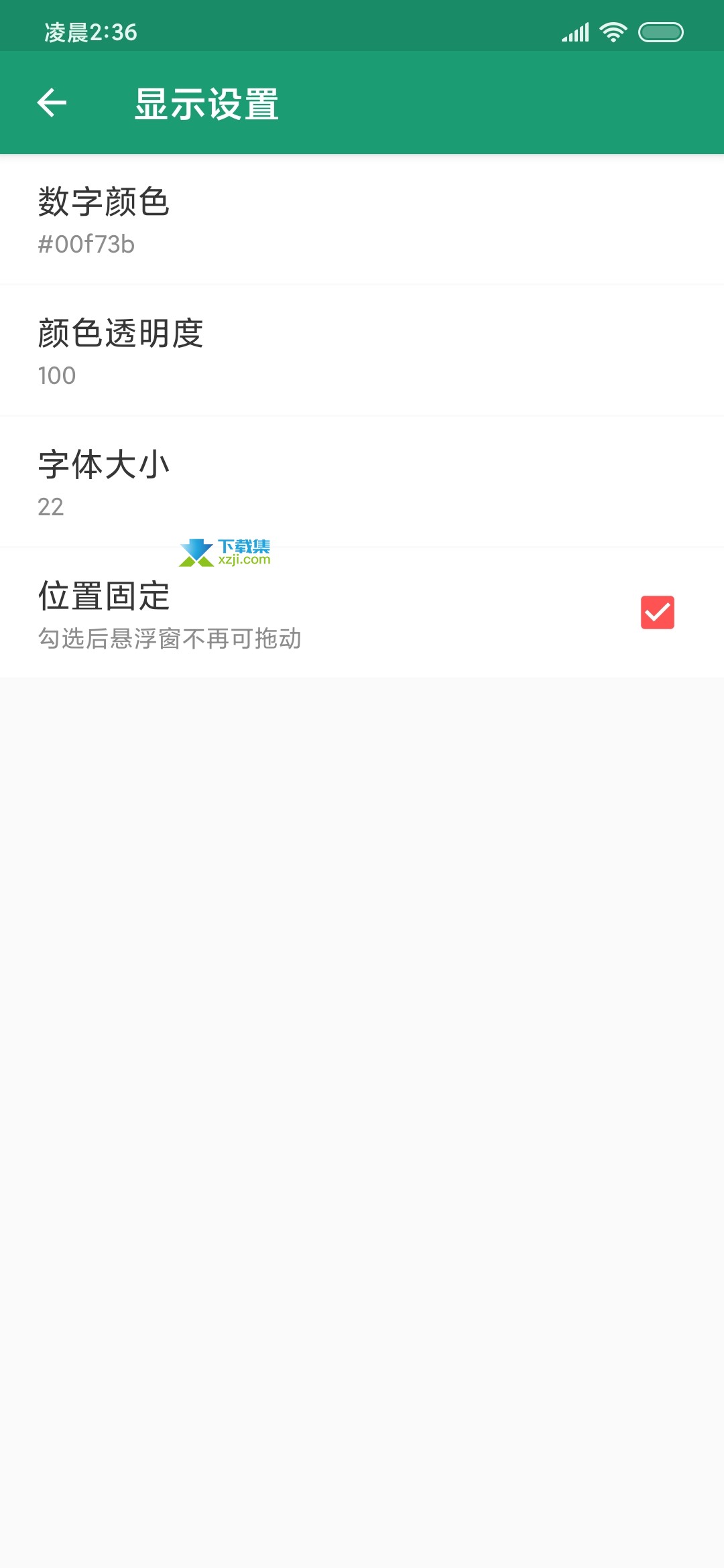724x1568 pixels.
Task: Open the 数字颜色 color setting
Action: pyautogui.click(x=362, y=220)
